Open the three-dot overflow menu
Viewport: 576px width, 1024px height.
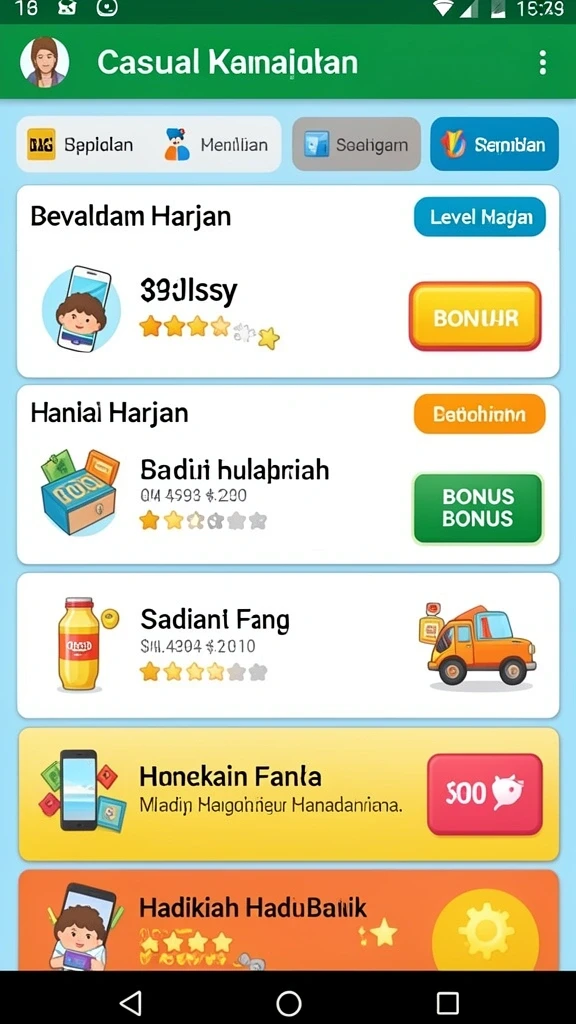click(542, 63)
